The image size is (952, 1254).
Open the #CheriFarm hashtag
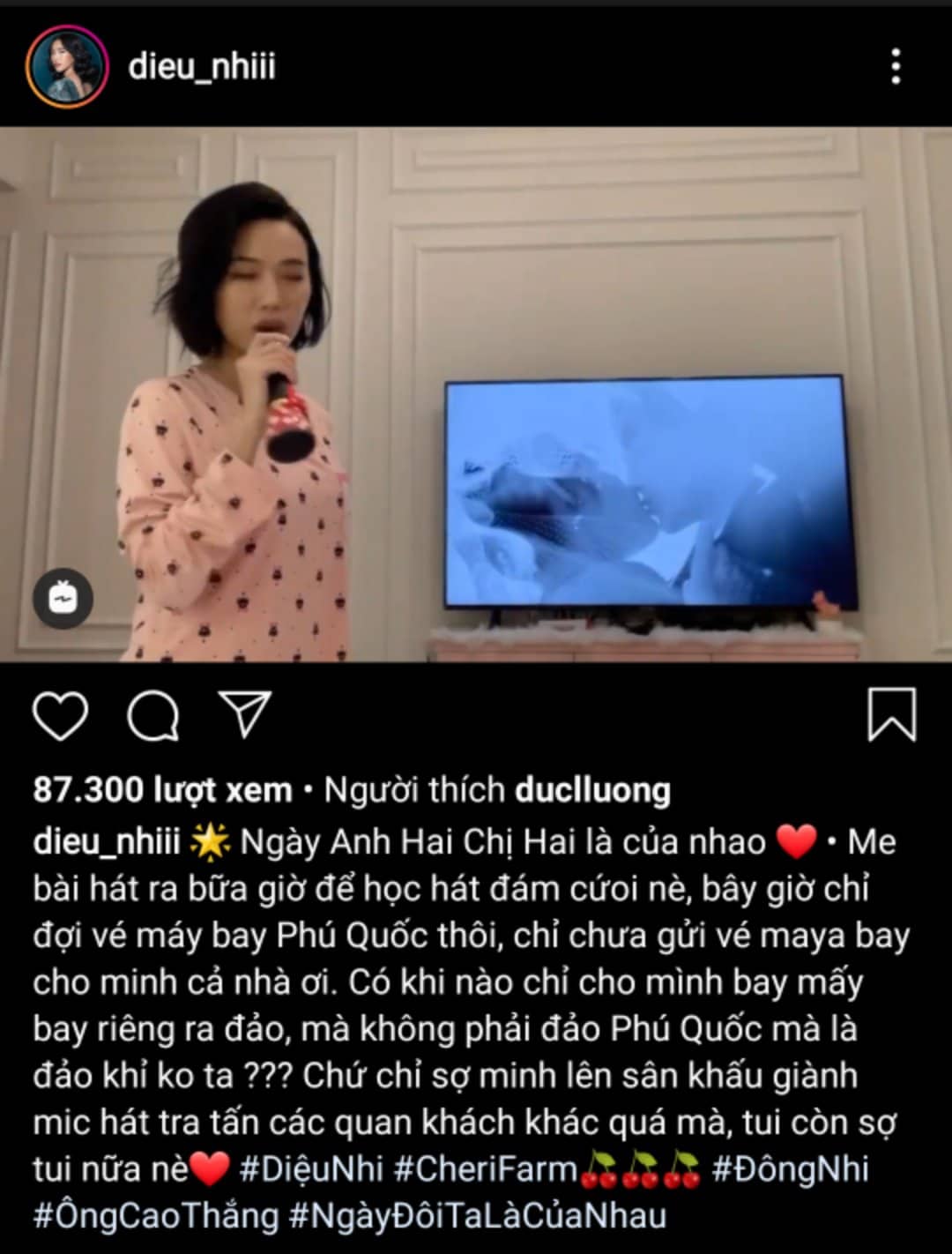(x=485, y=1169)
